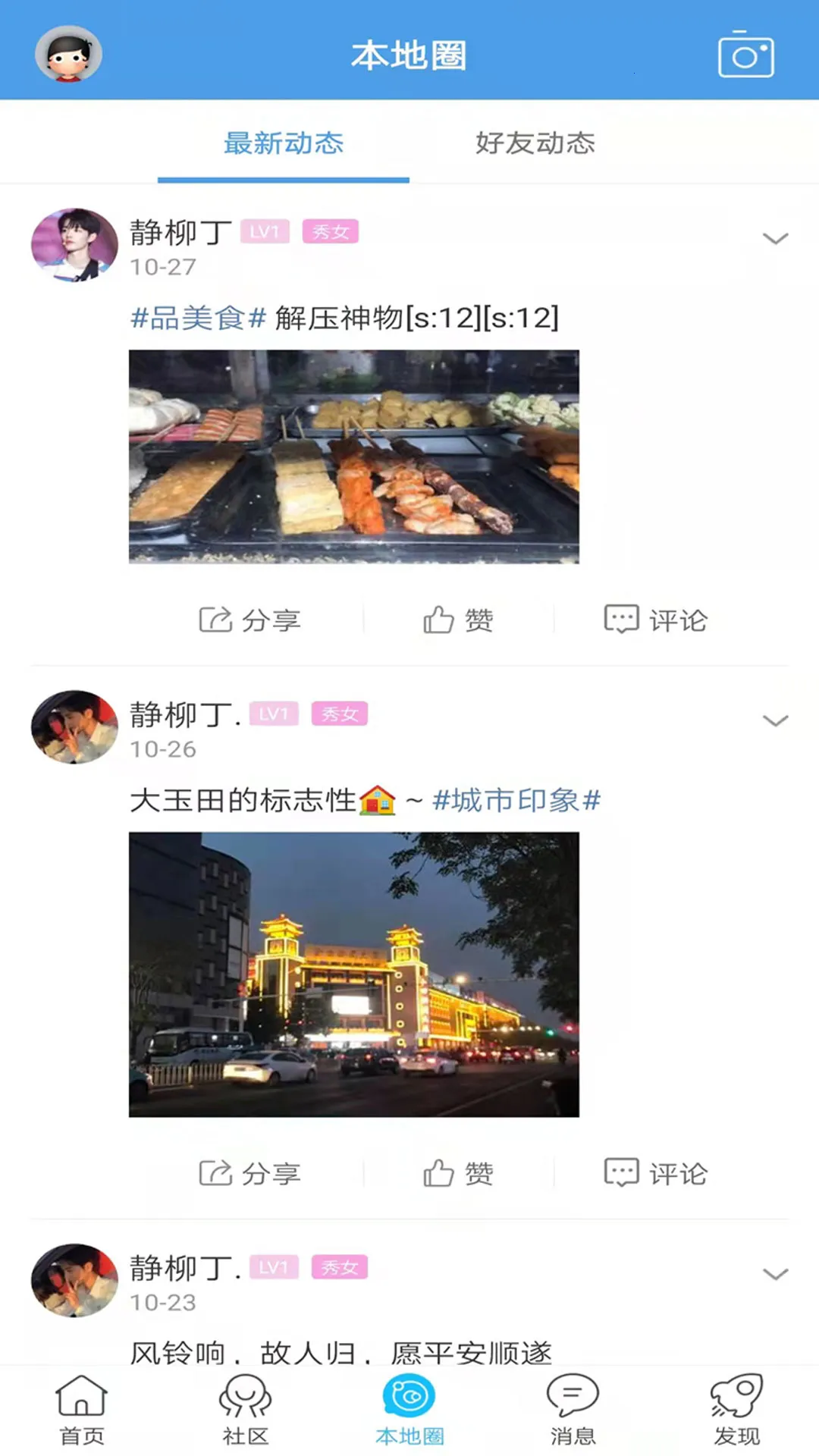Open profile avatar in the header

(68, 54)
